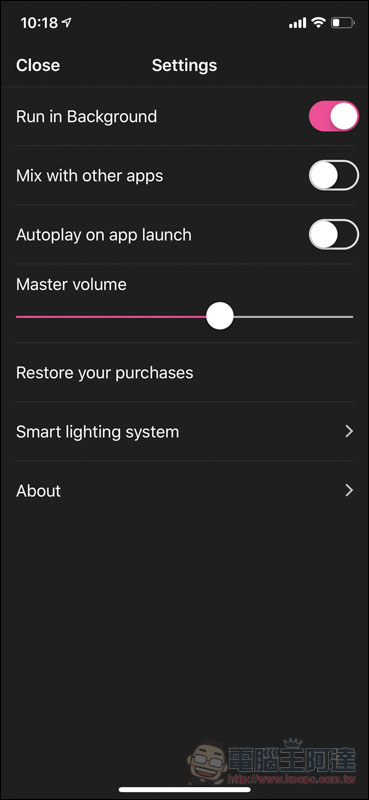The width and height of the screenshot is (369, 800).
Task: Restore your purchases
Action: coord(184,372)
